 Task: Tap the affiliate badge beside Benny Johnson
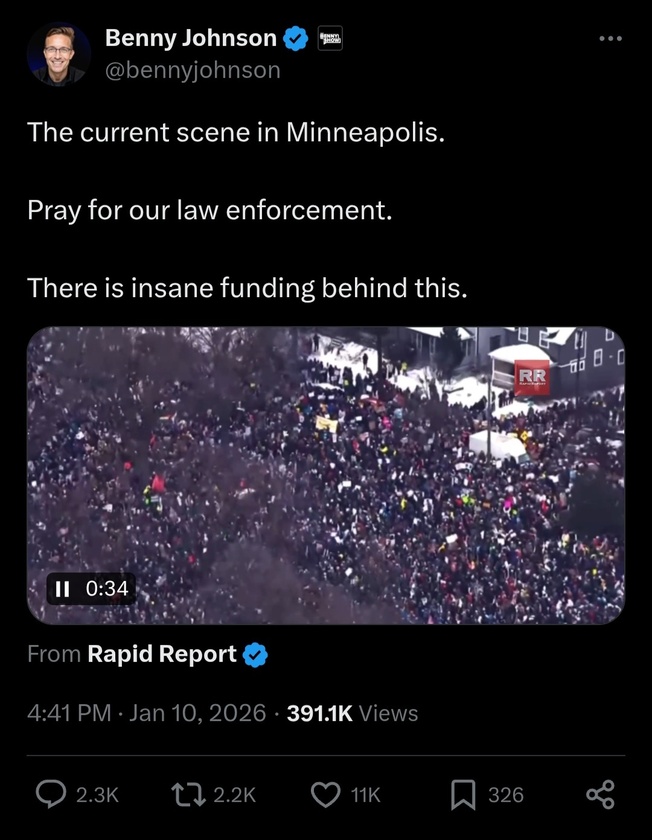330,39
